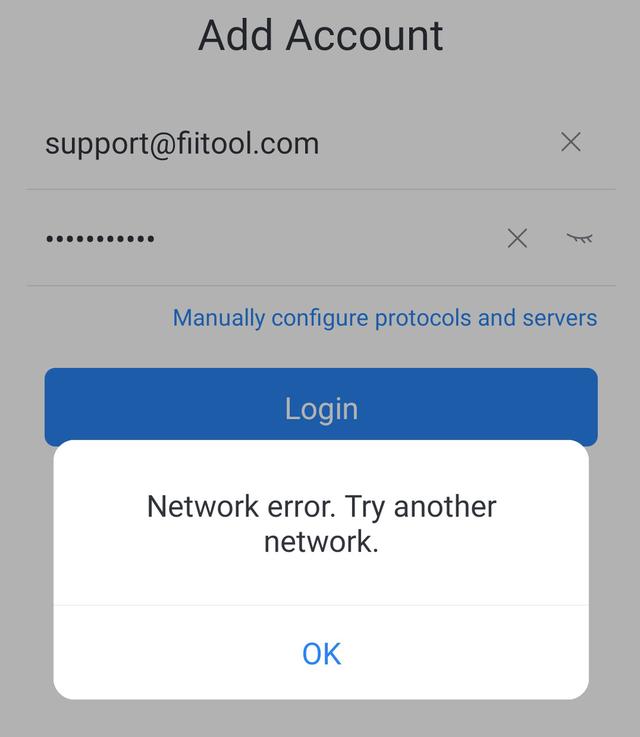640x737 pixels.
Task: Clear the password field
Action: pos(517,238)
